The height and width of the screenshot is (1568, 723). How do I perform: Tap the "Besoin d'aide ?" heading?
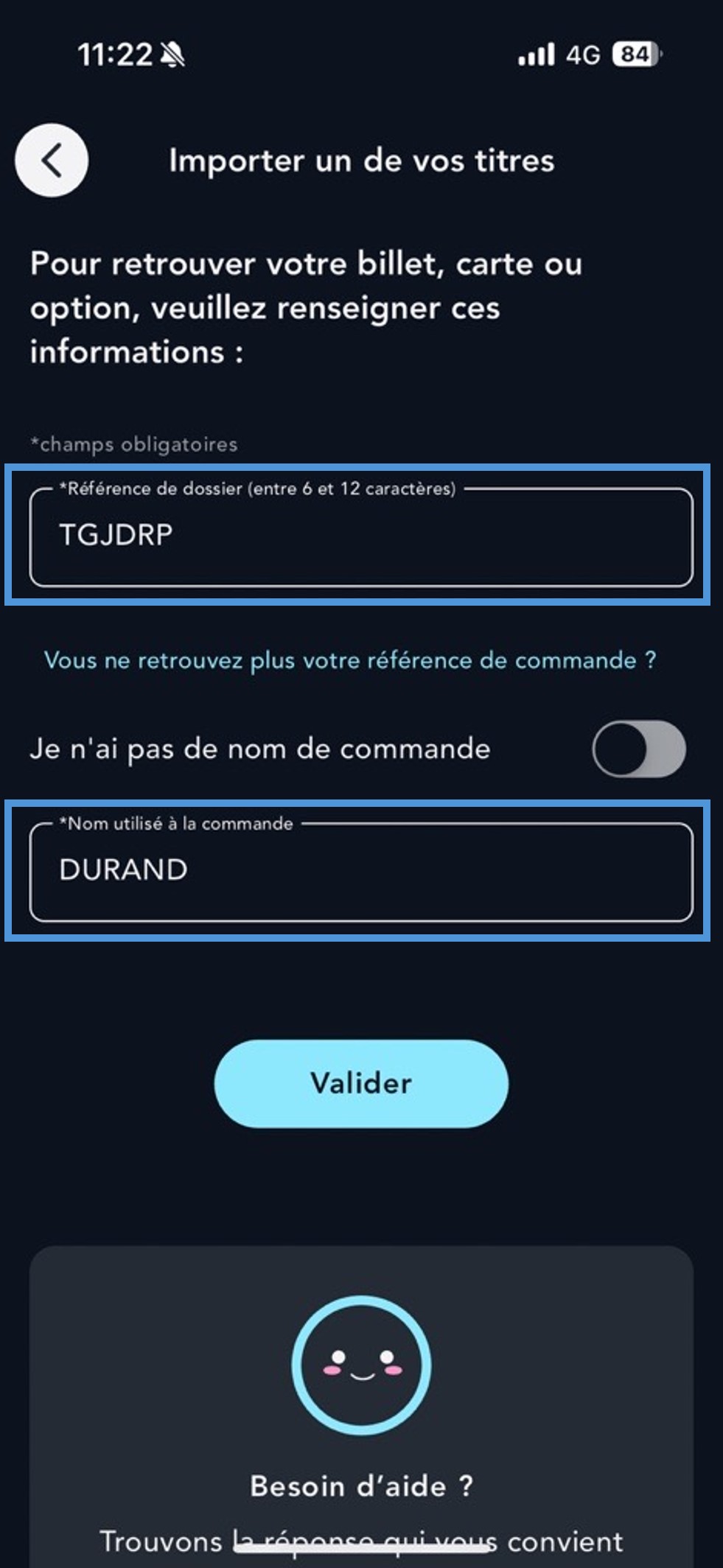point(361,1485)
